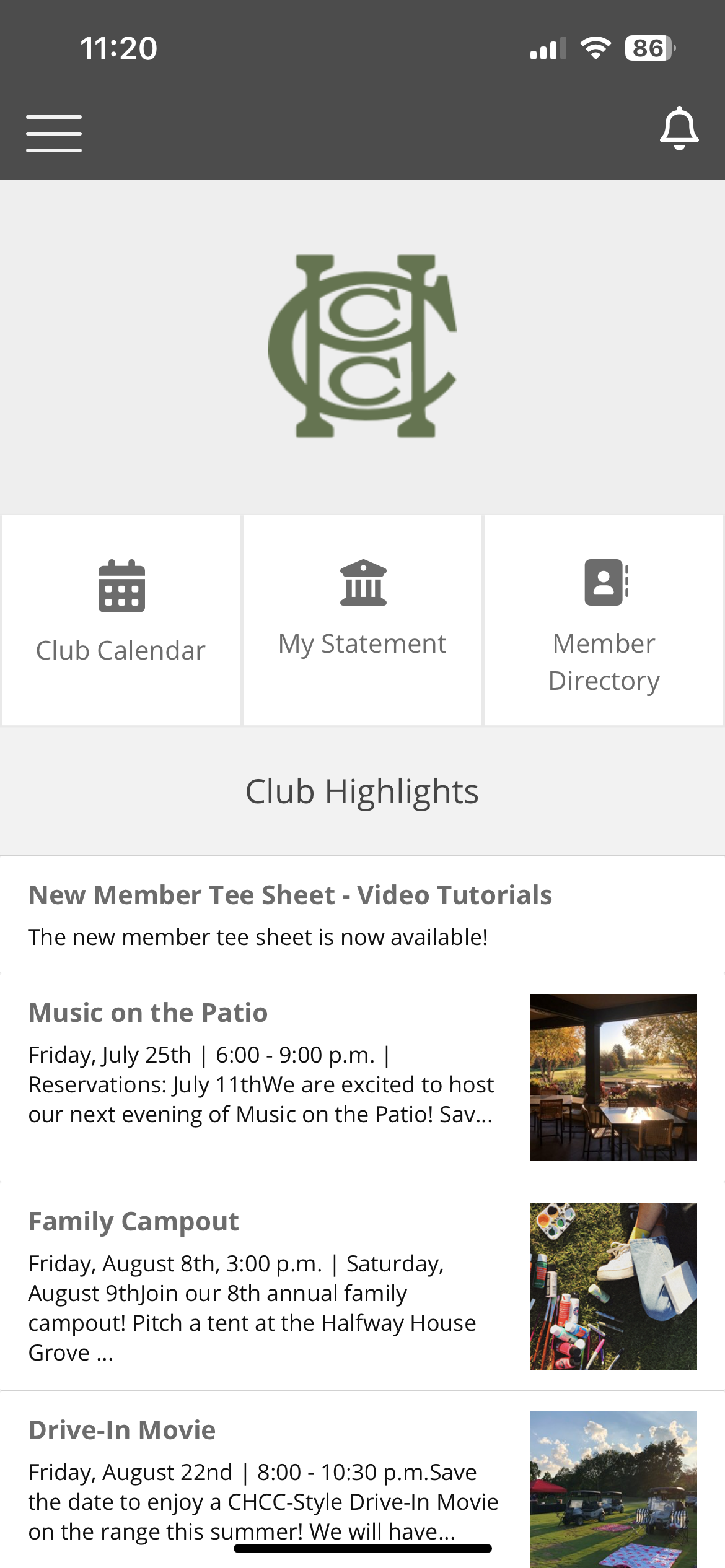View My Statement

click(x=362, y=620)
